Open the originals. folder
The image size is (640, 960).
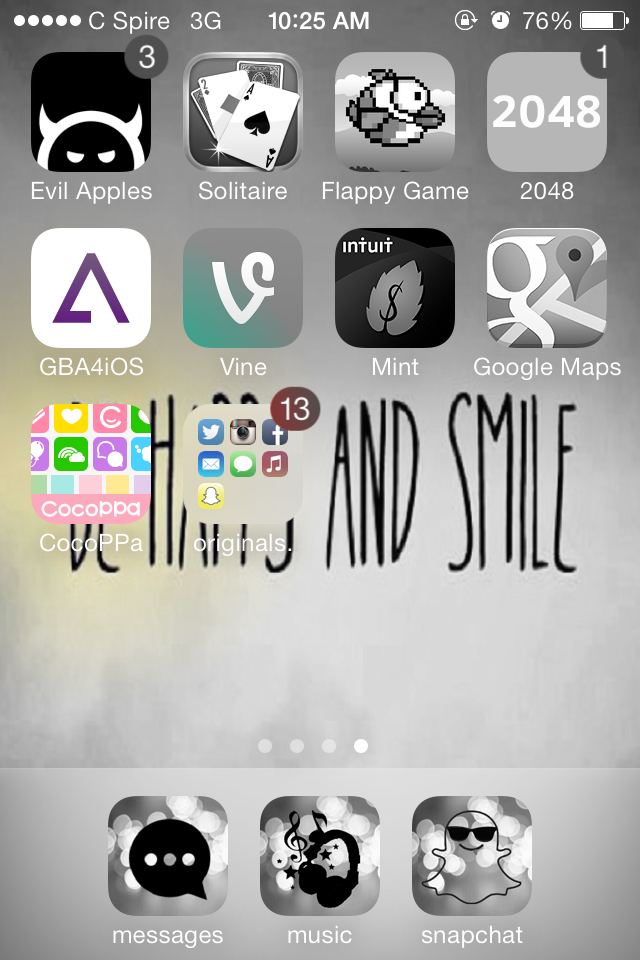[243, 464]
